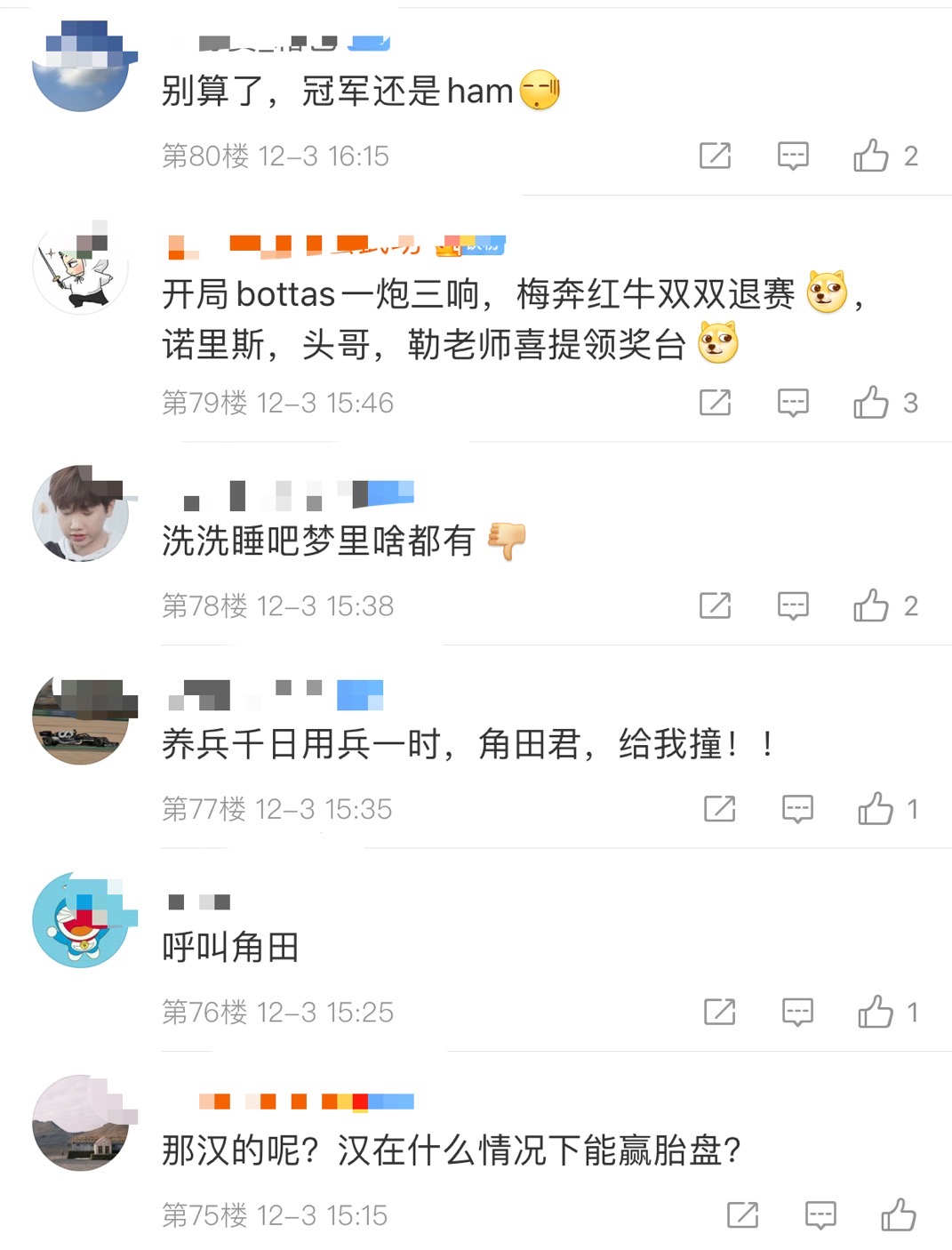Viewport: 952px width, 1250px height.
Task: Share the floor 79 comment
Action: 715,403
